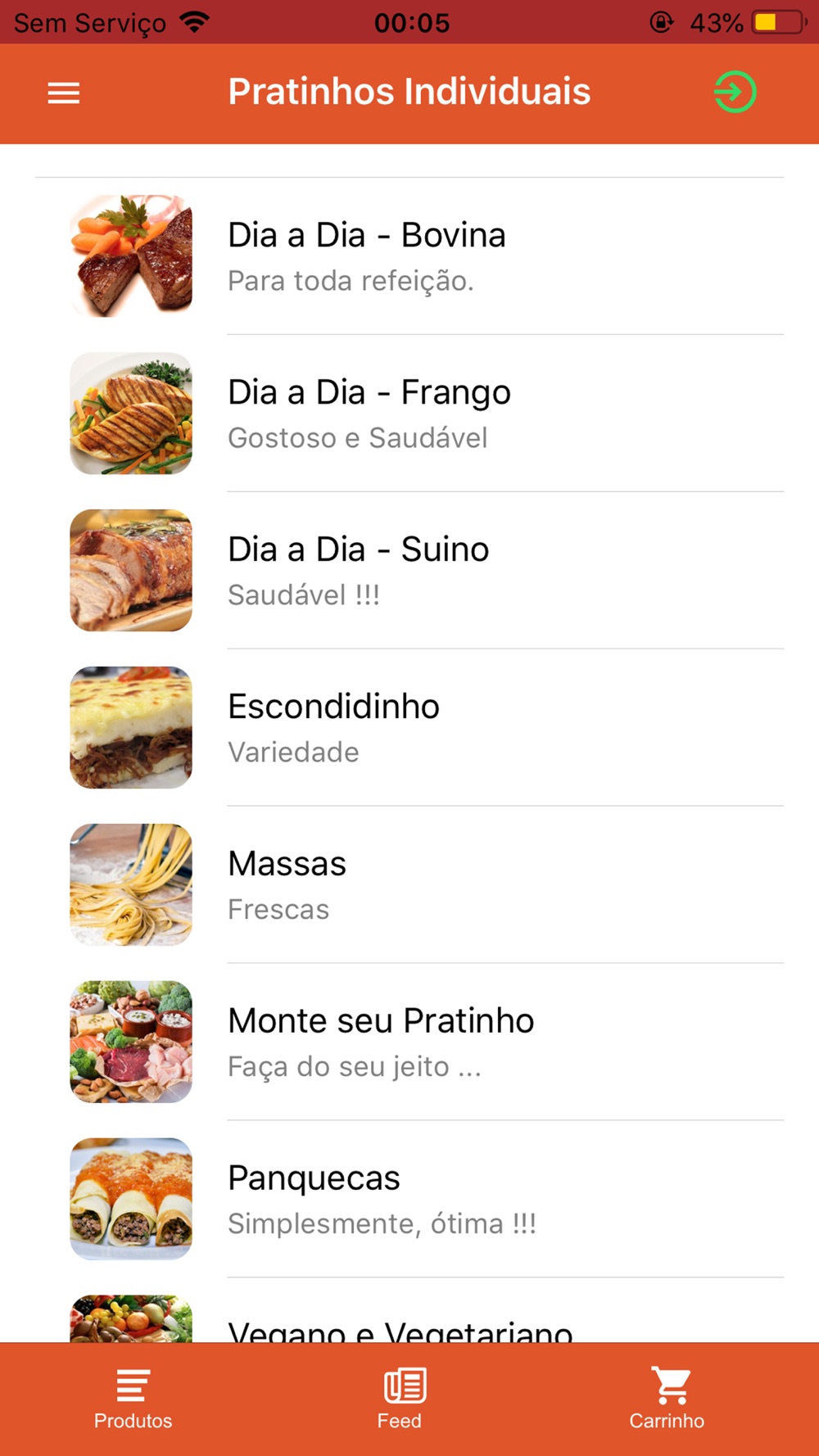
Task: Choose Monte seu Pratinho
Action: 409,1042
